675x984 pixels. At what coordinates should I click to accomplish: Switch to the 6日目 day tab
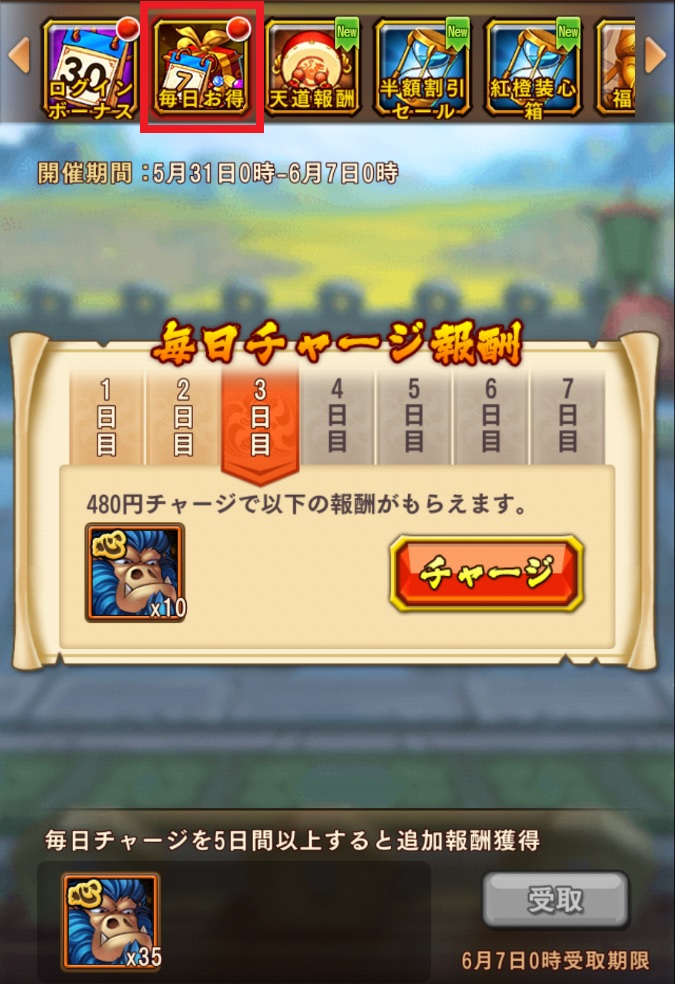tap(491, 417)
